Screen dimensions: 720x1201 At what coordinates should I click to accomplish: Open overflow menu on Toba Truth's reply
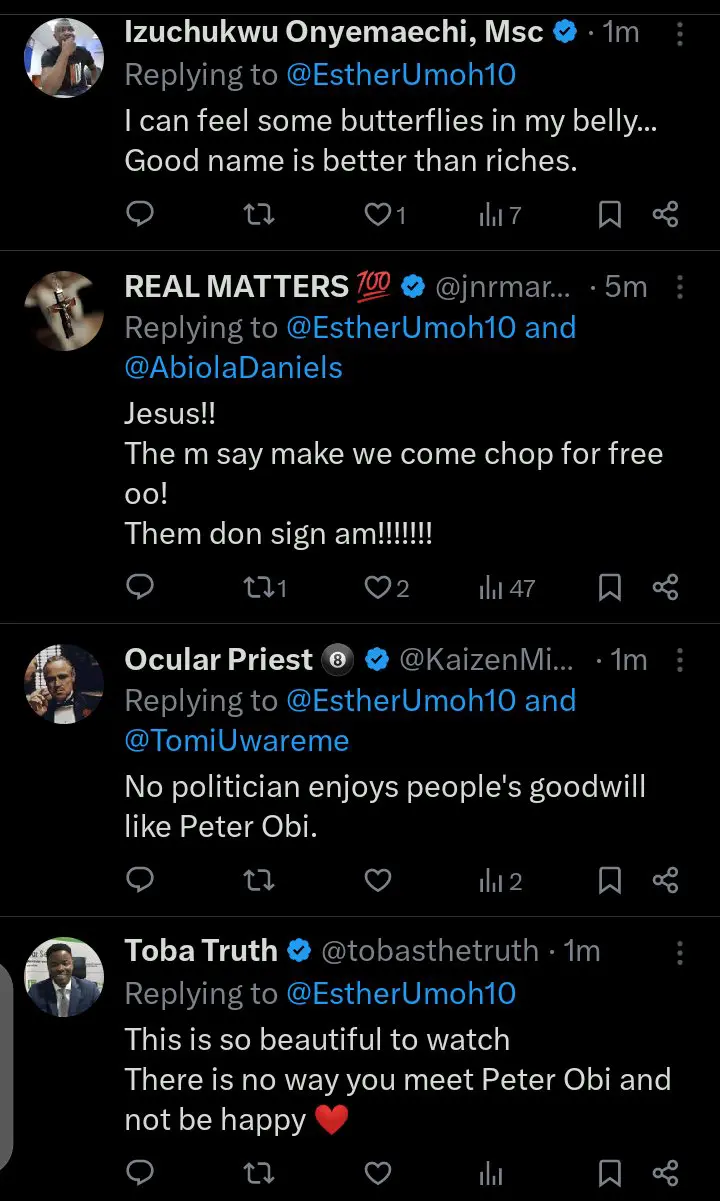pyautogui.click(x=680, y=951)
